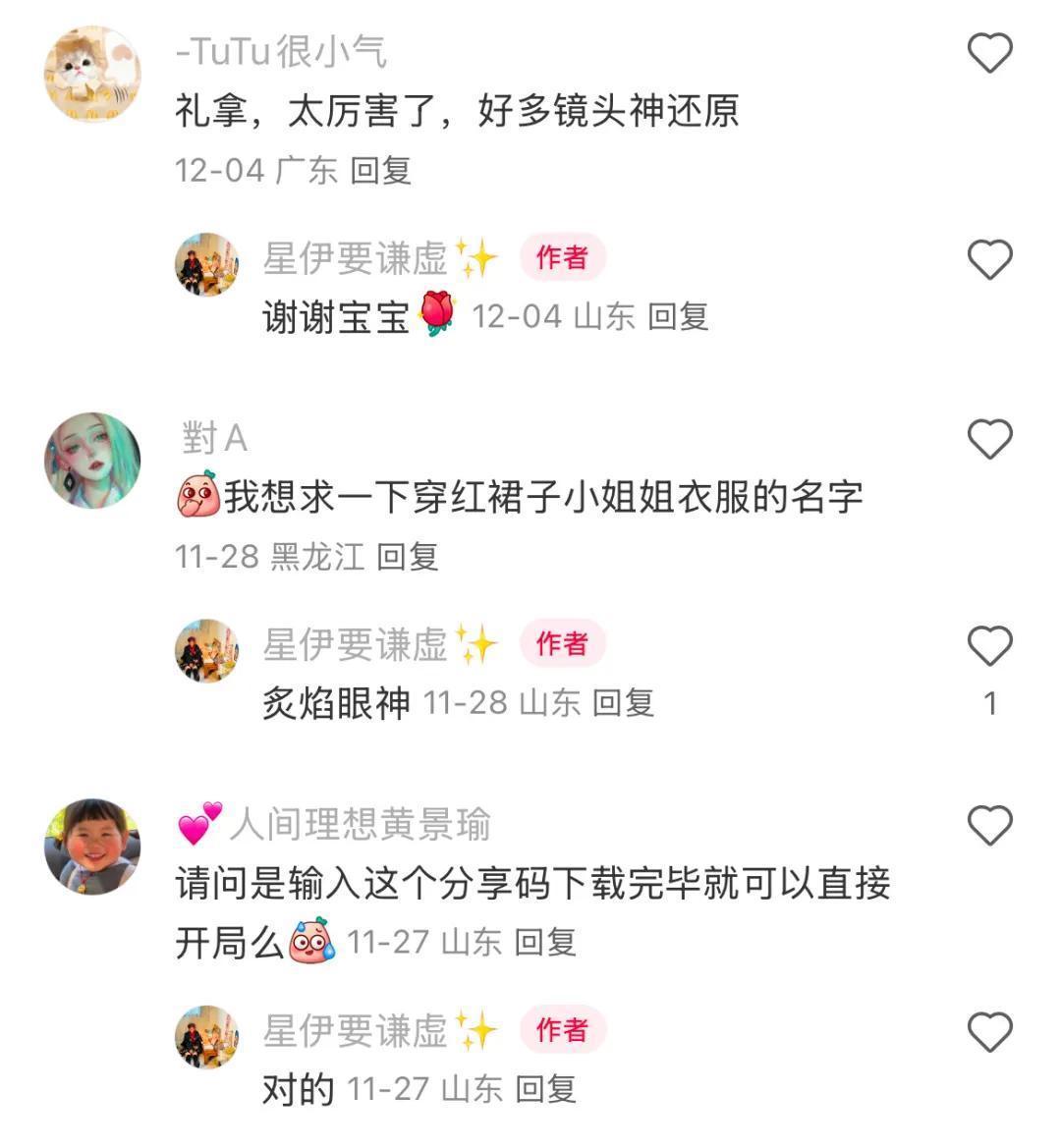The image size is (1061, 1148).
Task: Open 對A's profile avatar
Action: click(93, 461)
